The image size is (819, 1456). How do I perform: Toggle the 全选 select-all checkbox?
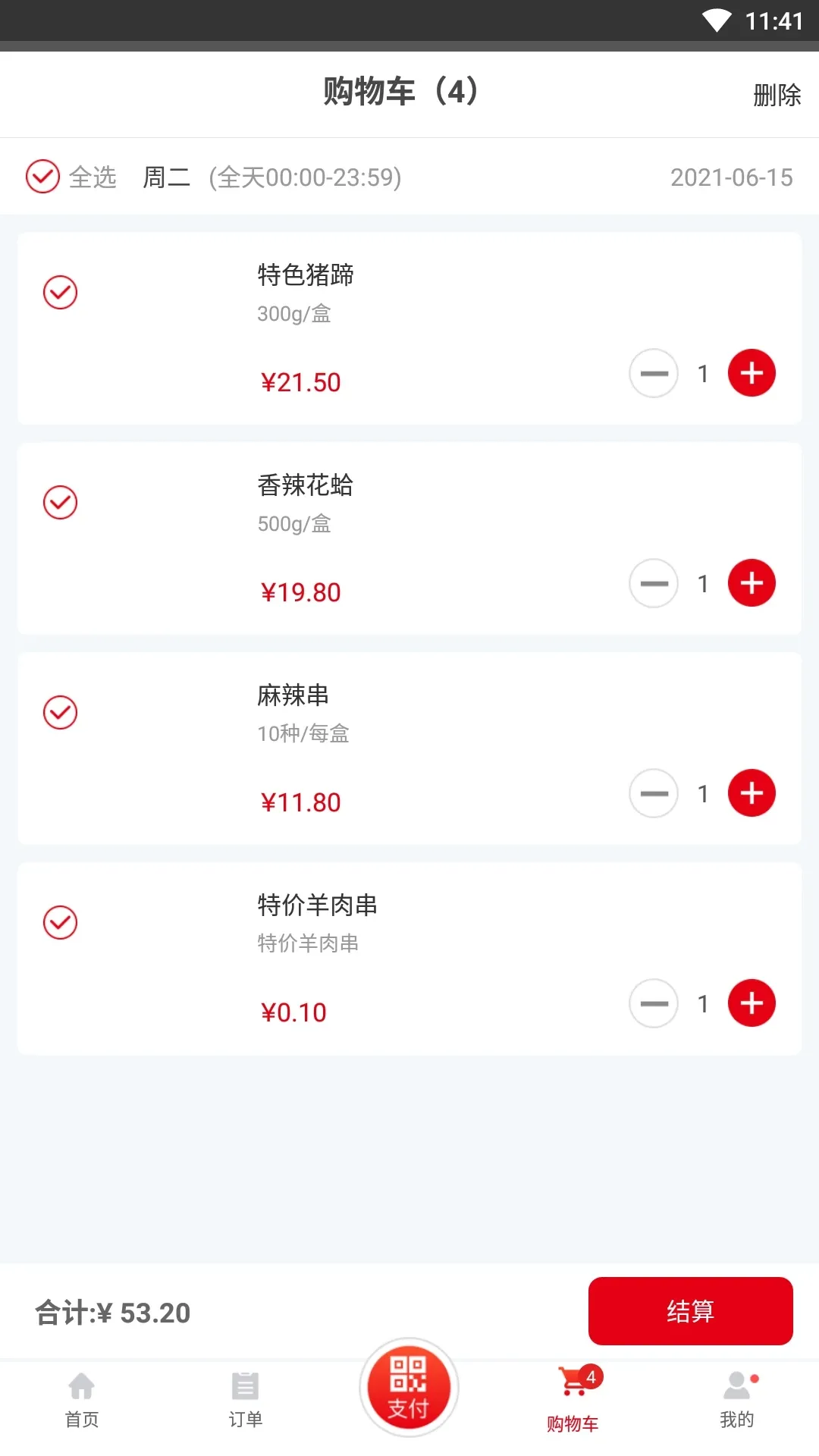(x=43, y=176)
